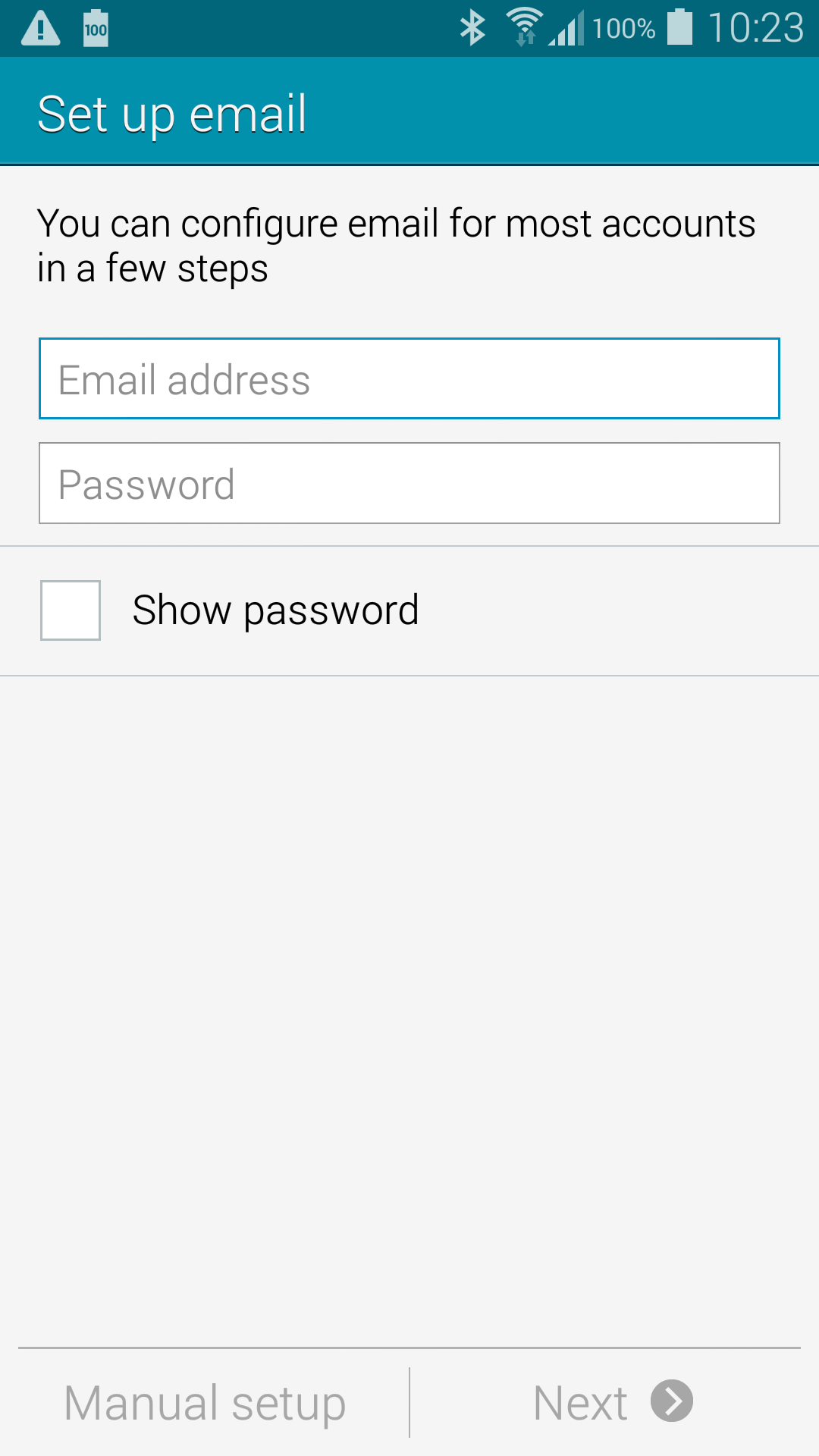
Task: Open Manual setup
Action: (205, 1403)
